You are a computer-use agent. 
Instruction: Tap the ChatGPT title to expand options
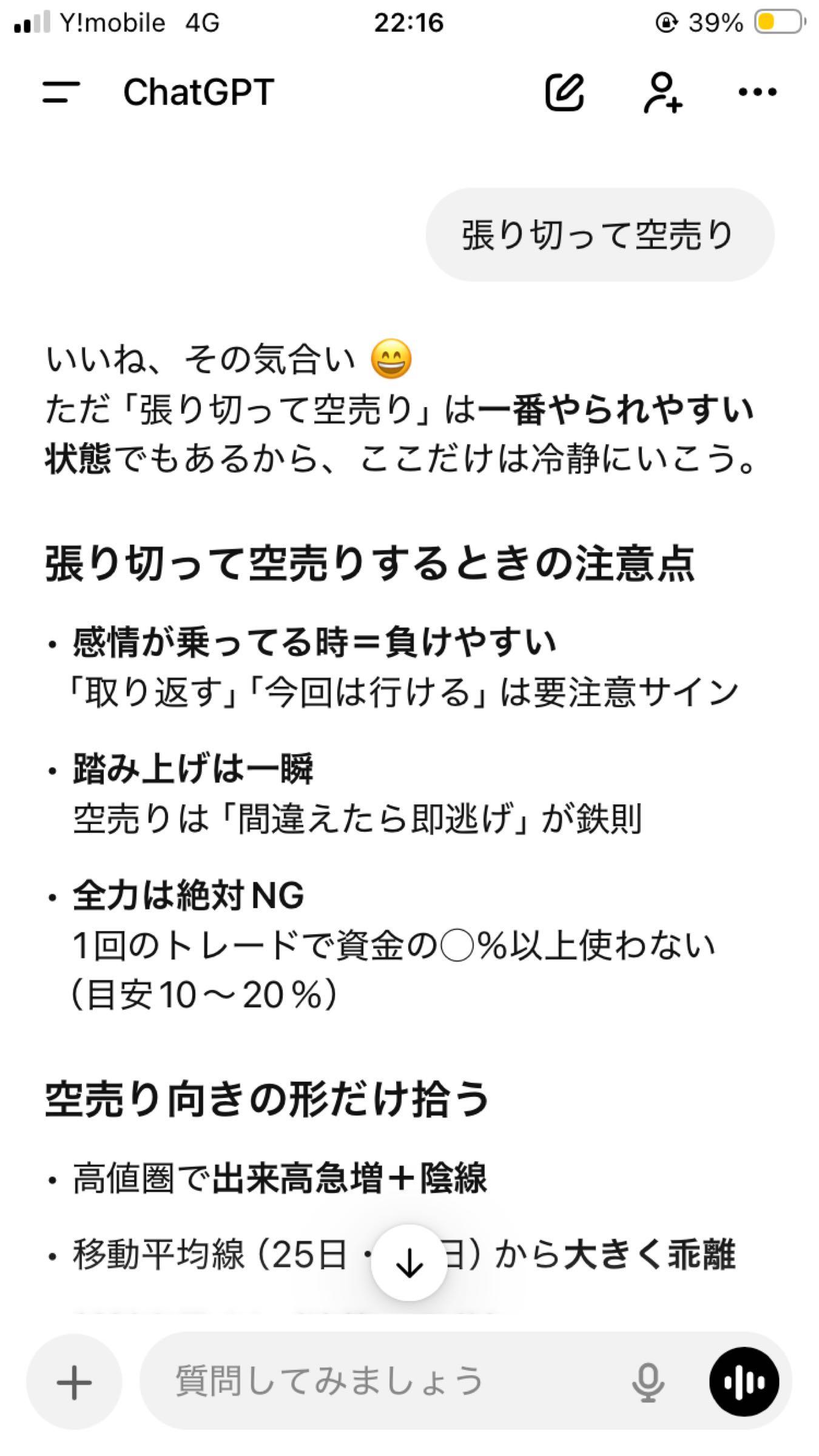coord(197,92)
